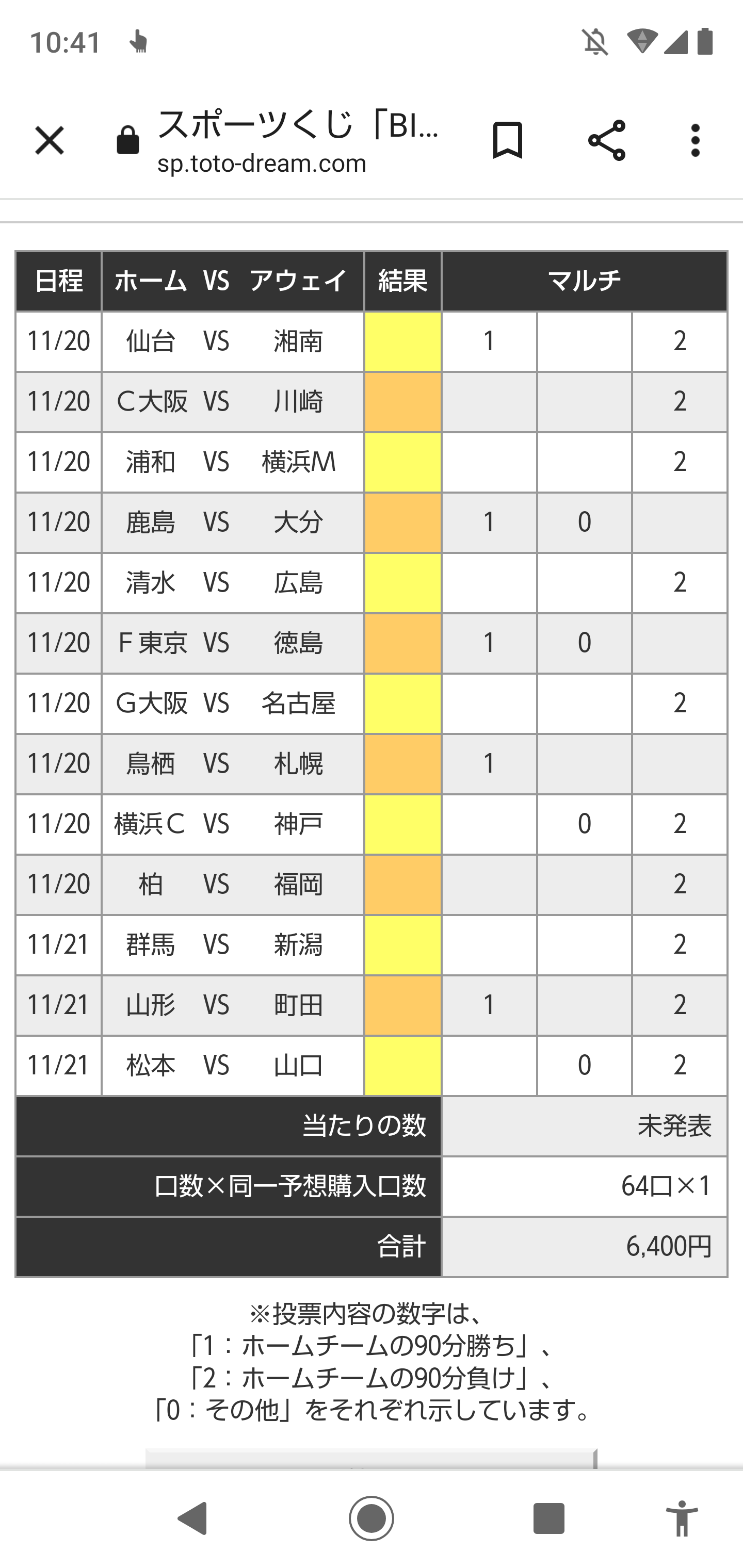
Task: Close the browser custom tab
Action: (x=50, y=141)
